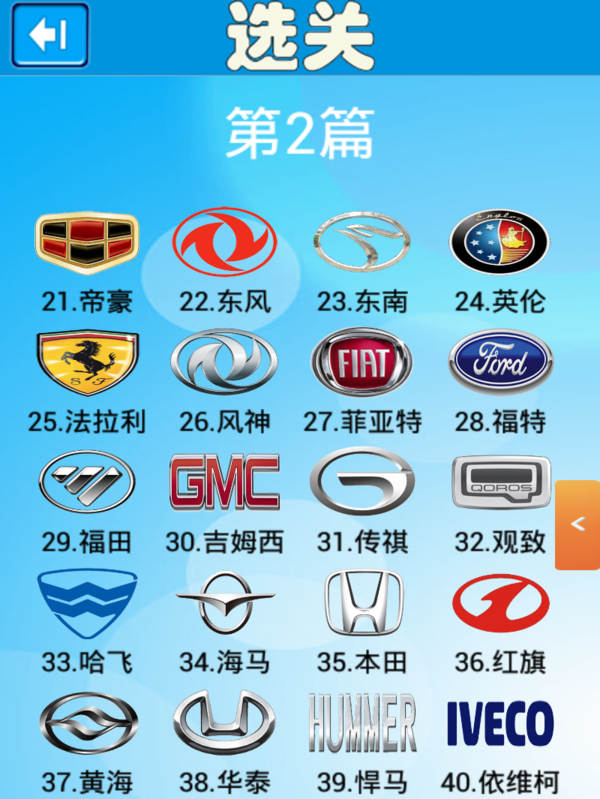Go back using the top-left arrow button
This screenshot has height=799, width=600.
point(49,36)
